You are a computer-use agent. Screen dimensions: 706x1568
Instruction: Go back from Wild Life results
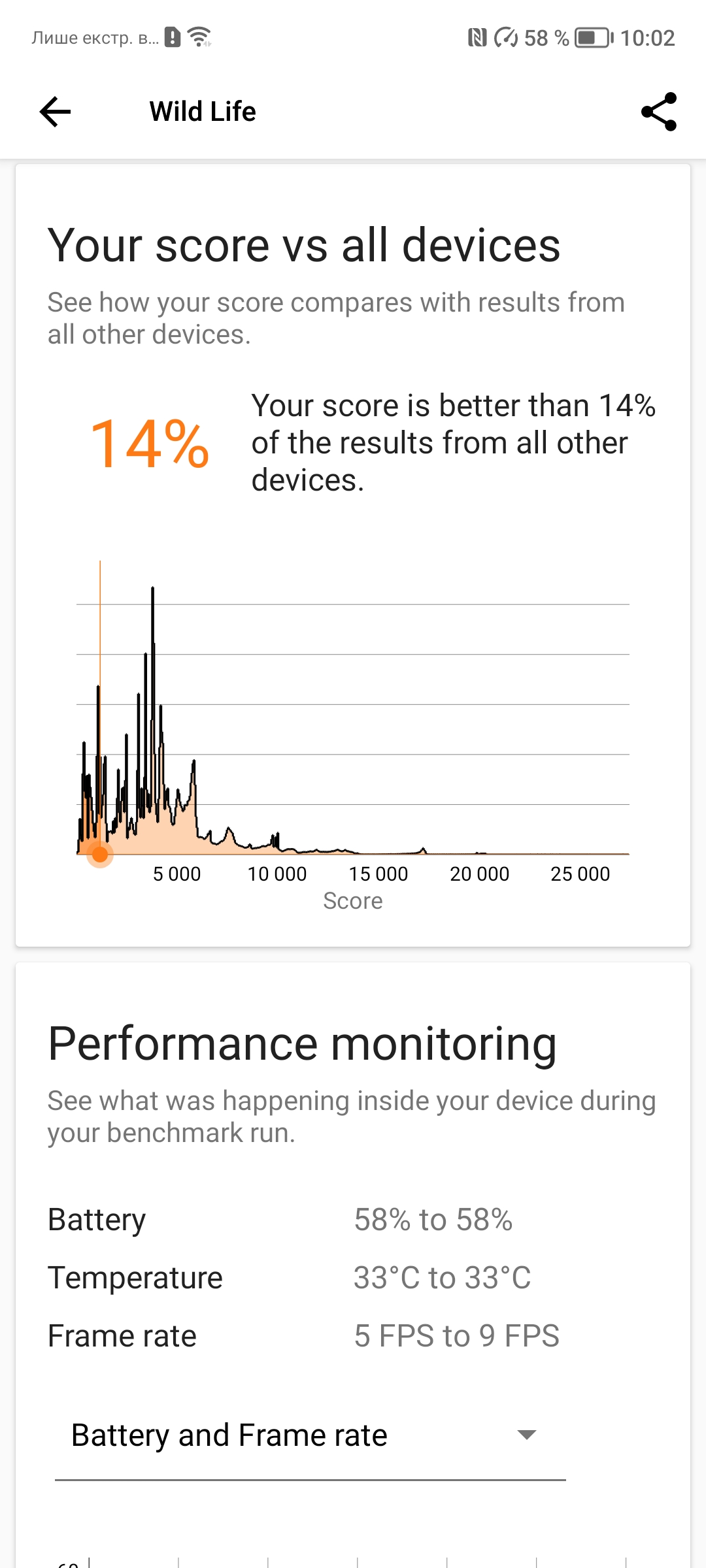55,112
